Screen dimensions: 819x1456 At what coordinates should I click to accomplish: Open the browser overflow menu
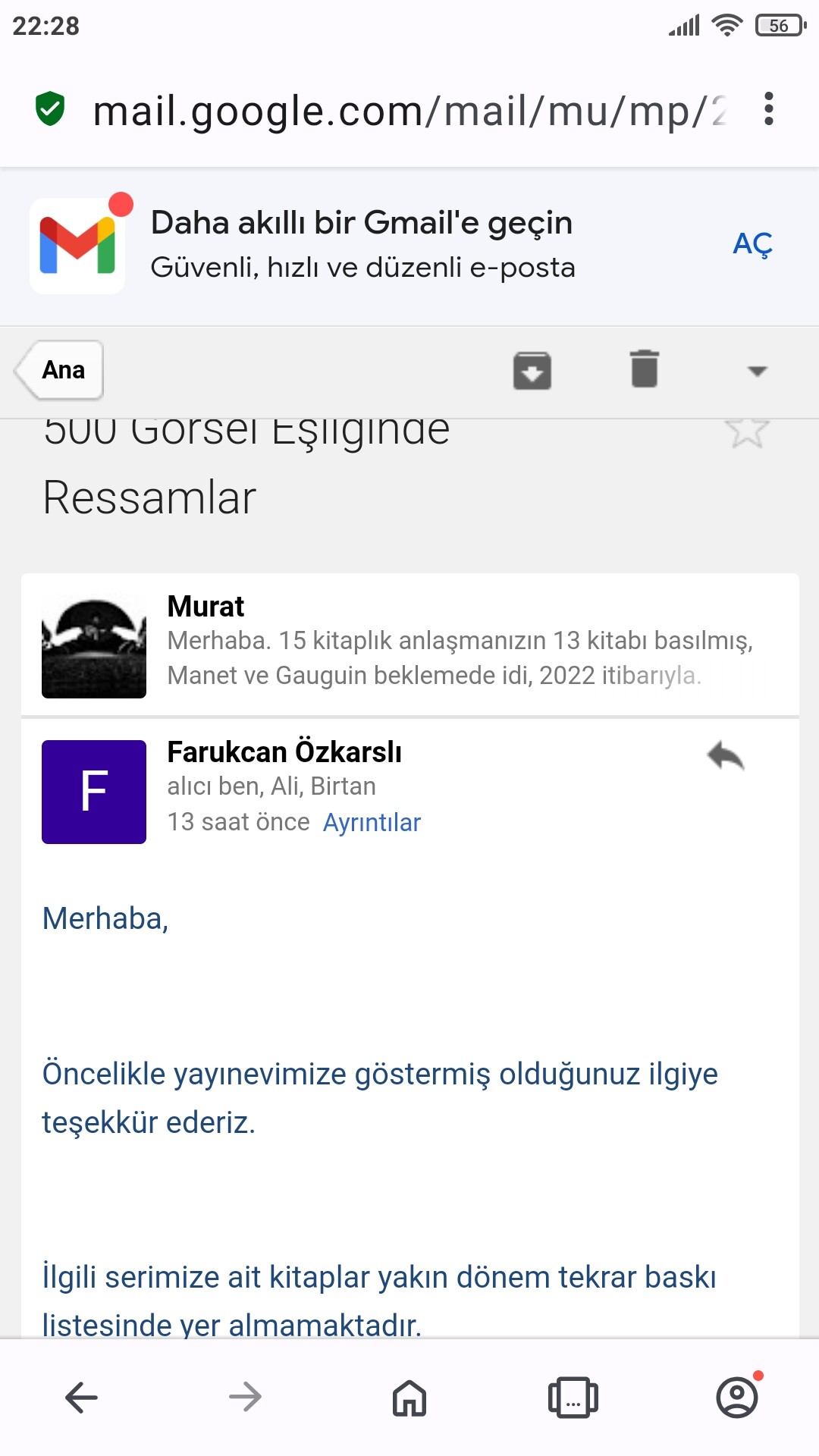coord(769,109)
